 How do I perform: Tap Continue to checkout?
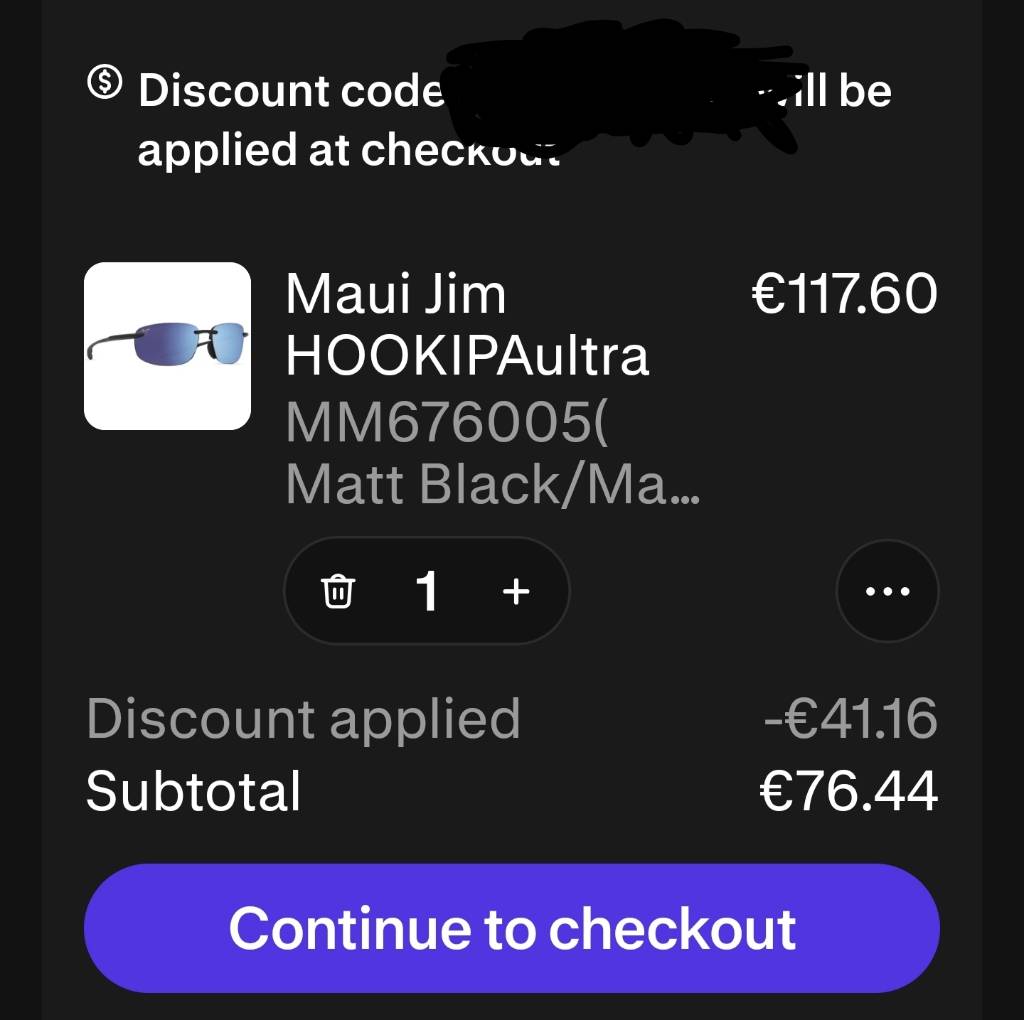click(512, 928)
